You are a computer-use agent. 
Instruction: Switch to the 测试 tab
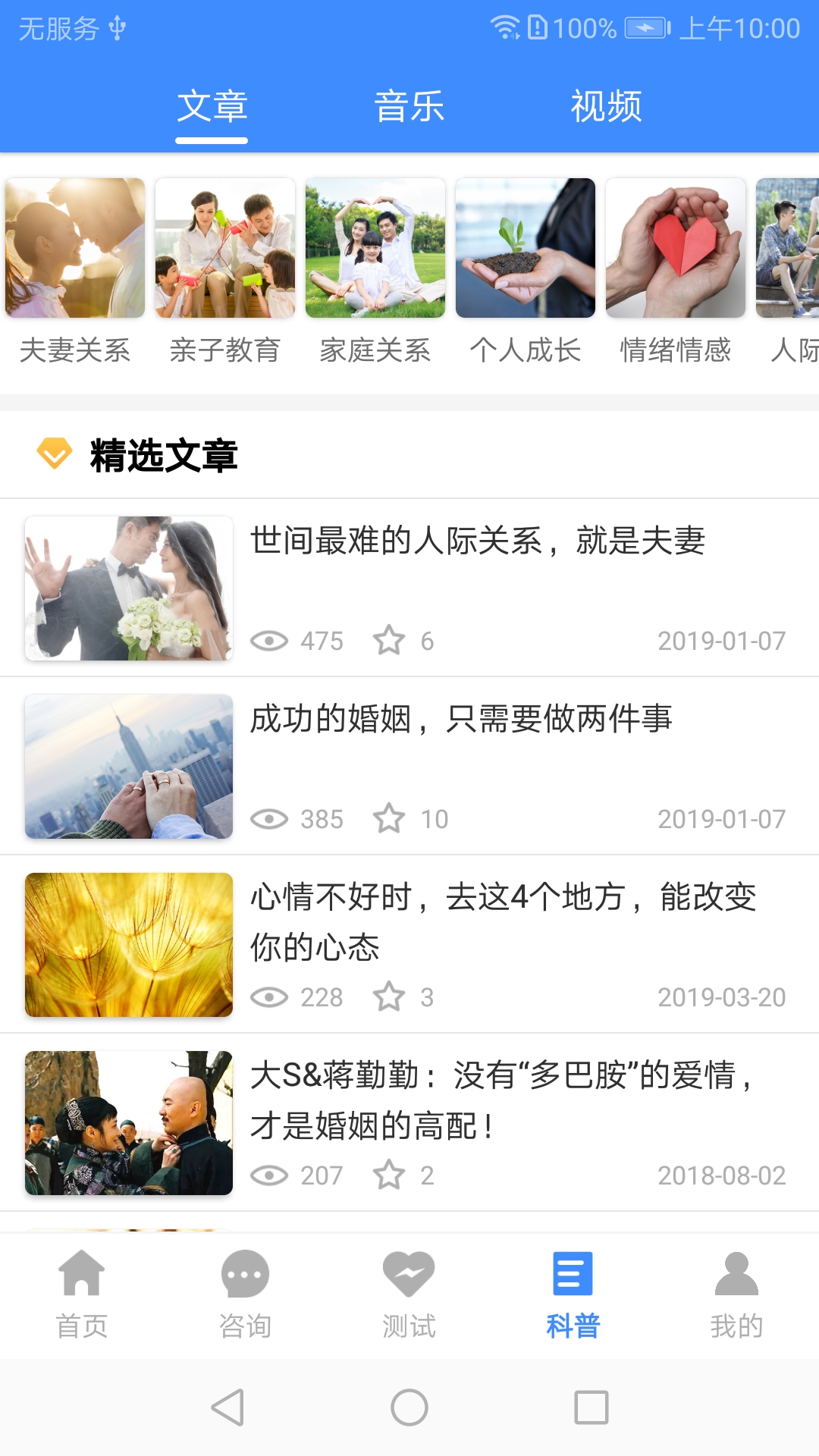pyautogui.click(x=409, y=1294)
